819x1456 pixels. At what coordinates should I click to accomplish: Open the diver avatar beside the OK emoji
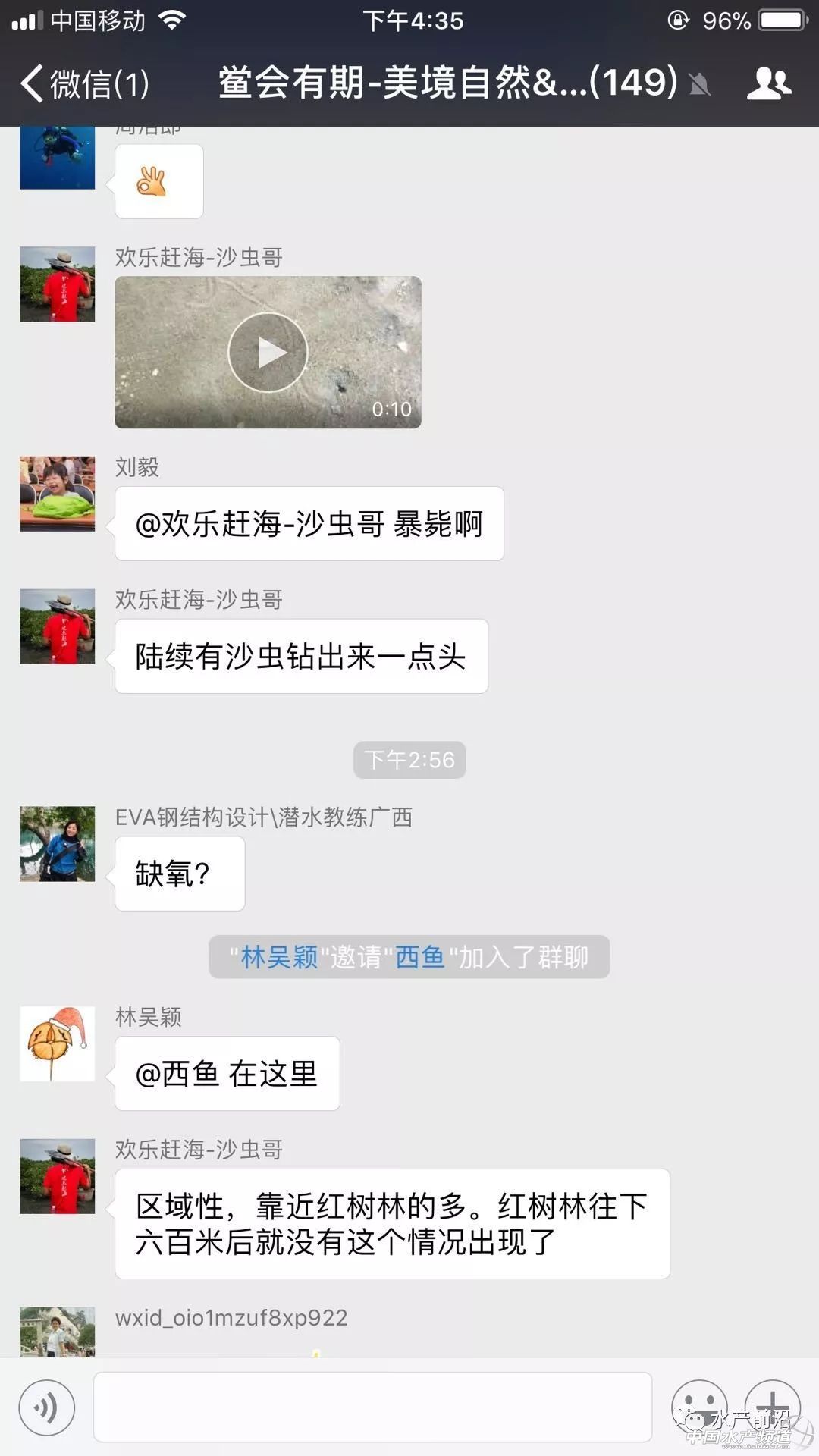[58, 158]
